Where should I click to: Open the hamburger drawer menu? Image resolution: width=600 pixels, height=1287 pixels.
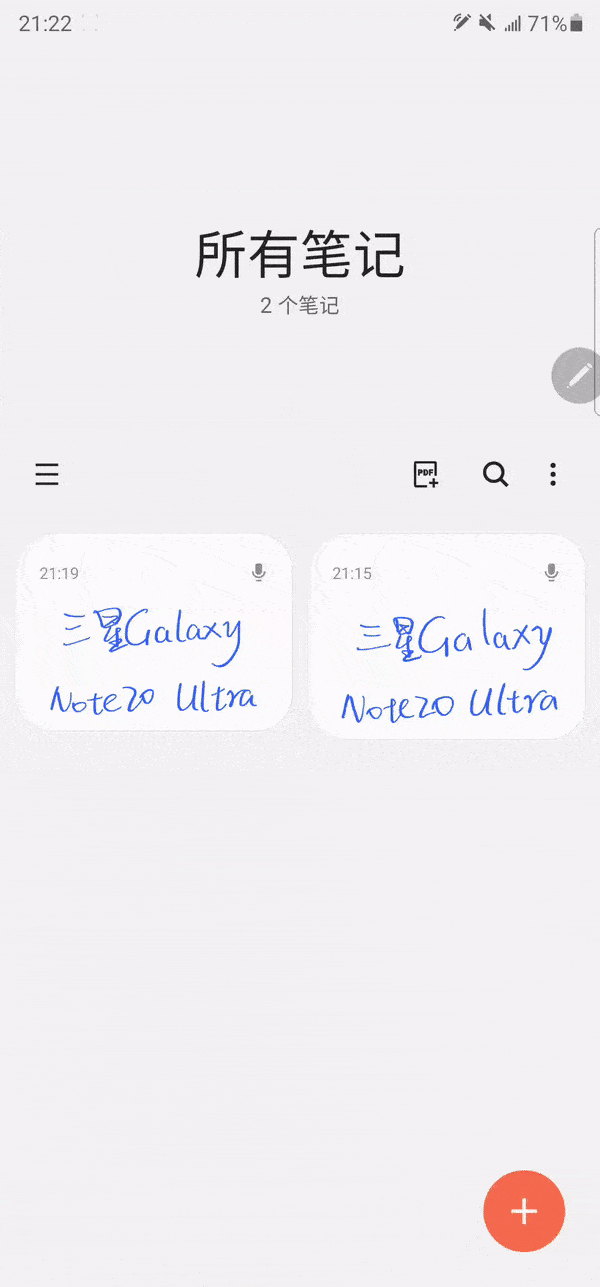pos(47,474)
